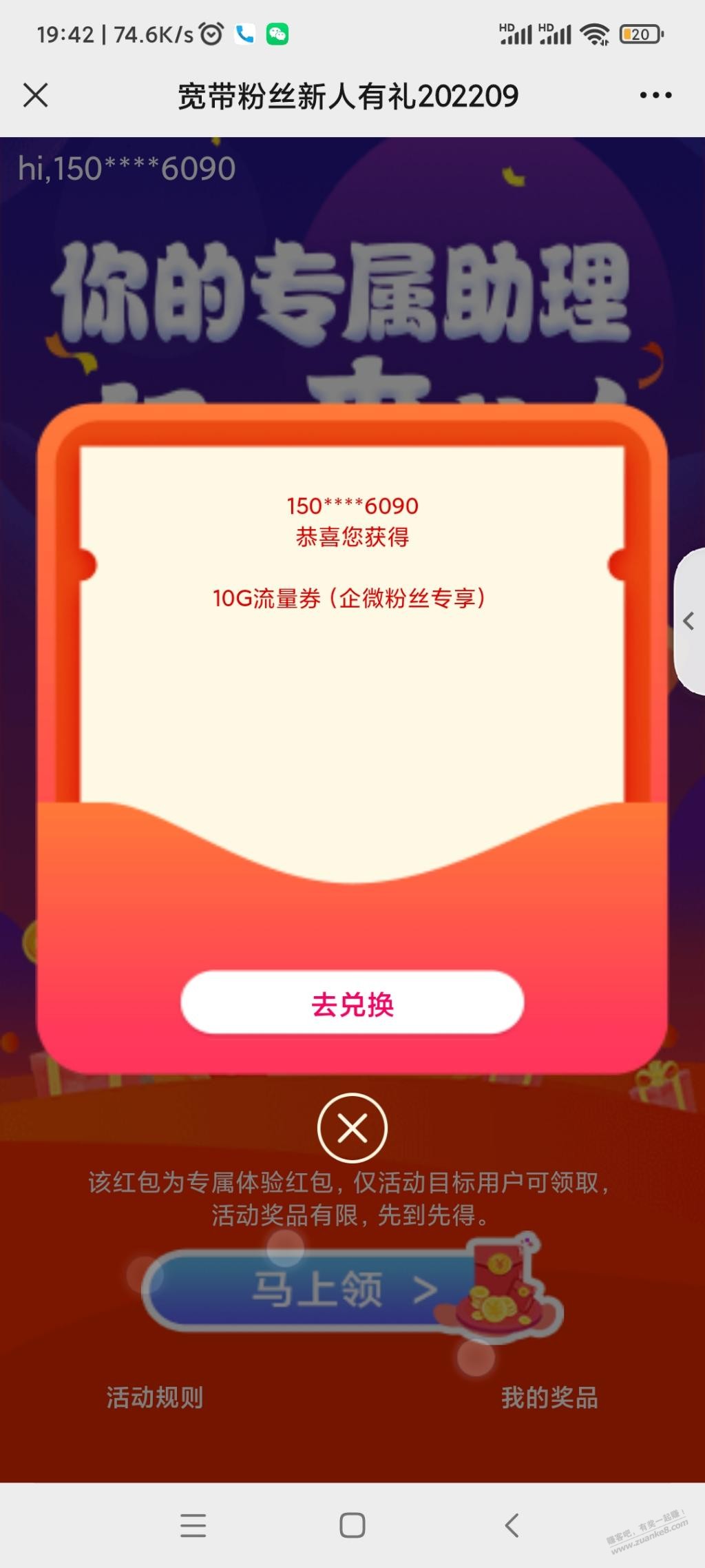The height and width of the screenshot is (1568, 705).
Task: Open the three-dot overflow menu
Action: [655, 96]
